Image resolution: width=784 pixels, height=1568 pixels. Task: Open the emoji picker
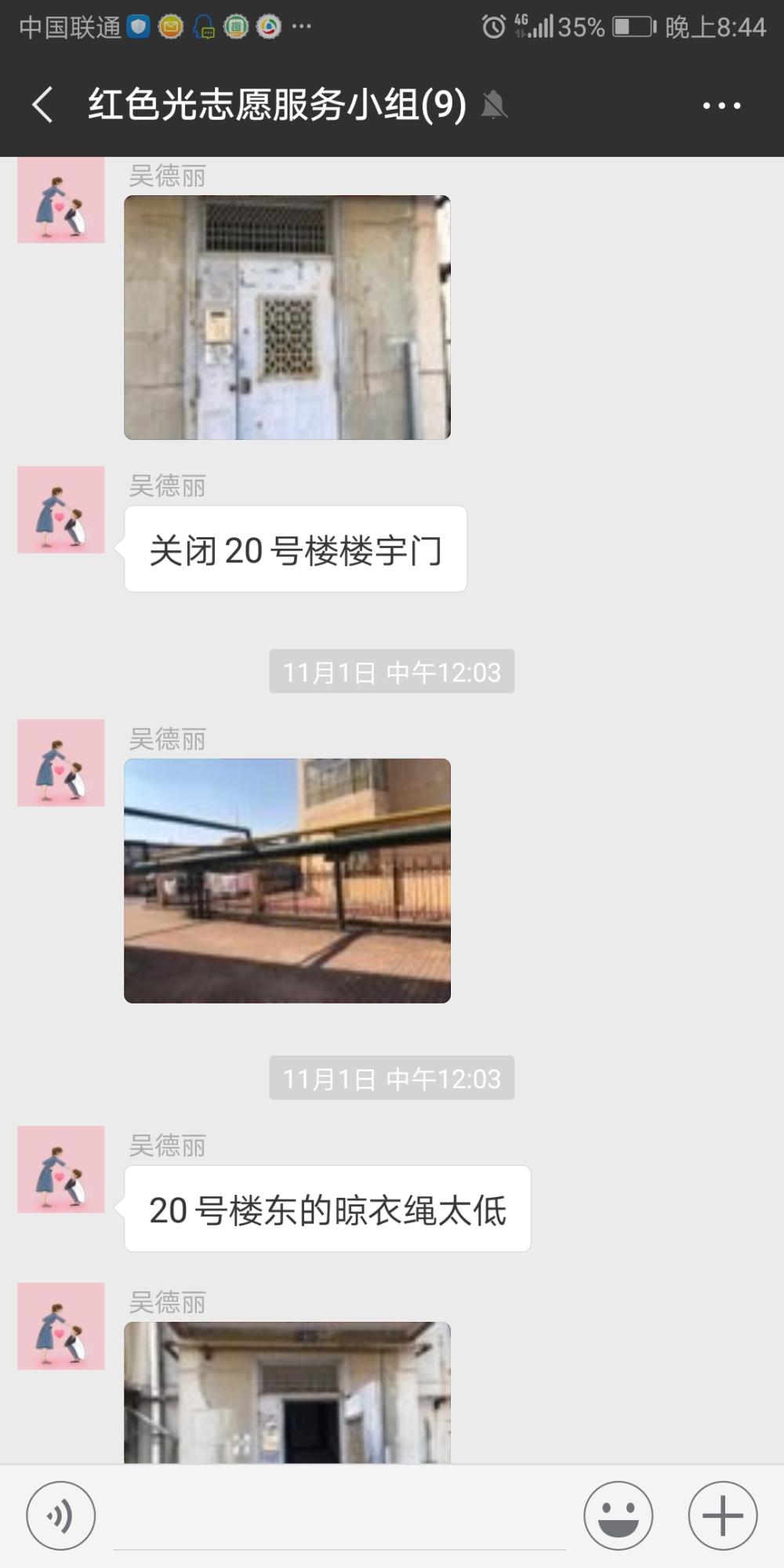(618, 1515)
